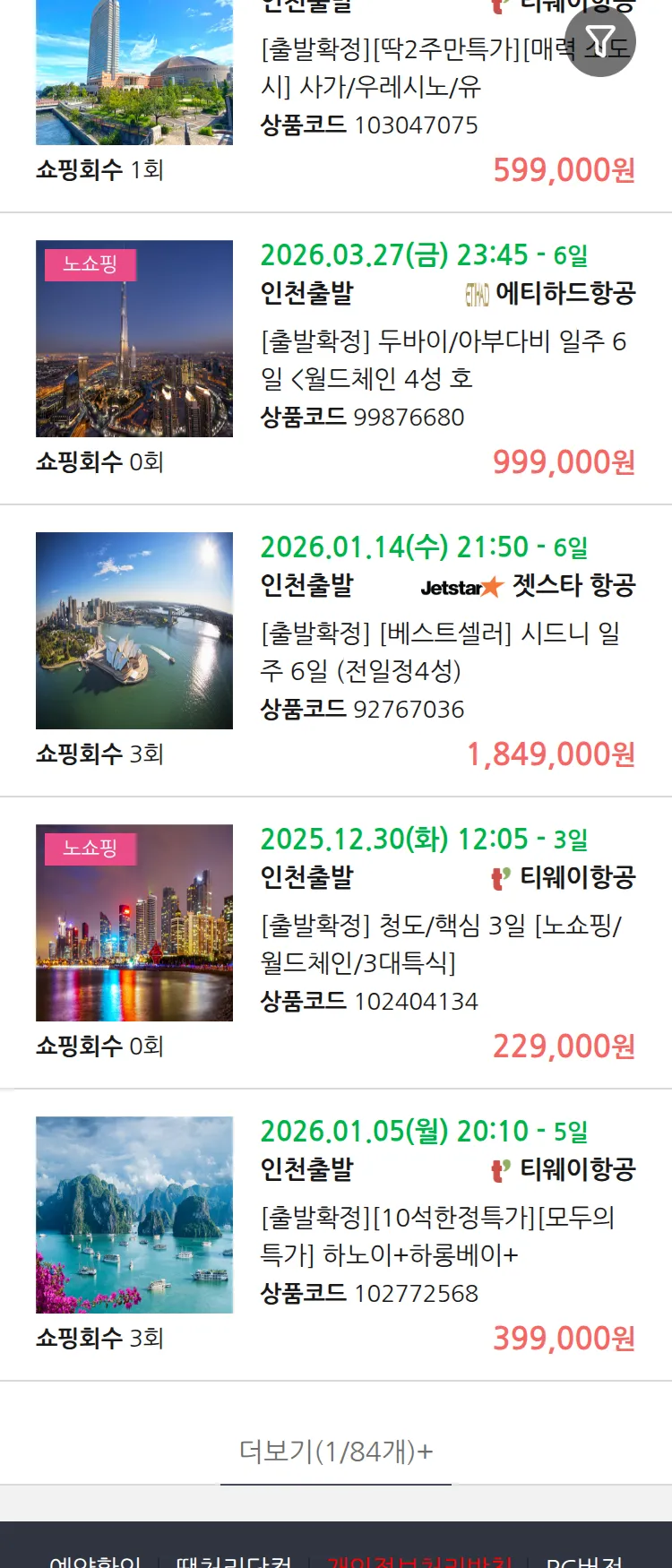This screenshot has height=1568, width=672.
Task: Switch to the PC버전 site
Action: click(584, 1561)
